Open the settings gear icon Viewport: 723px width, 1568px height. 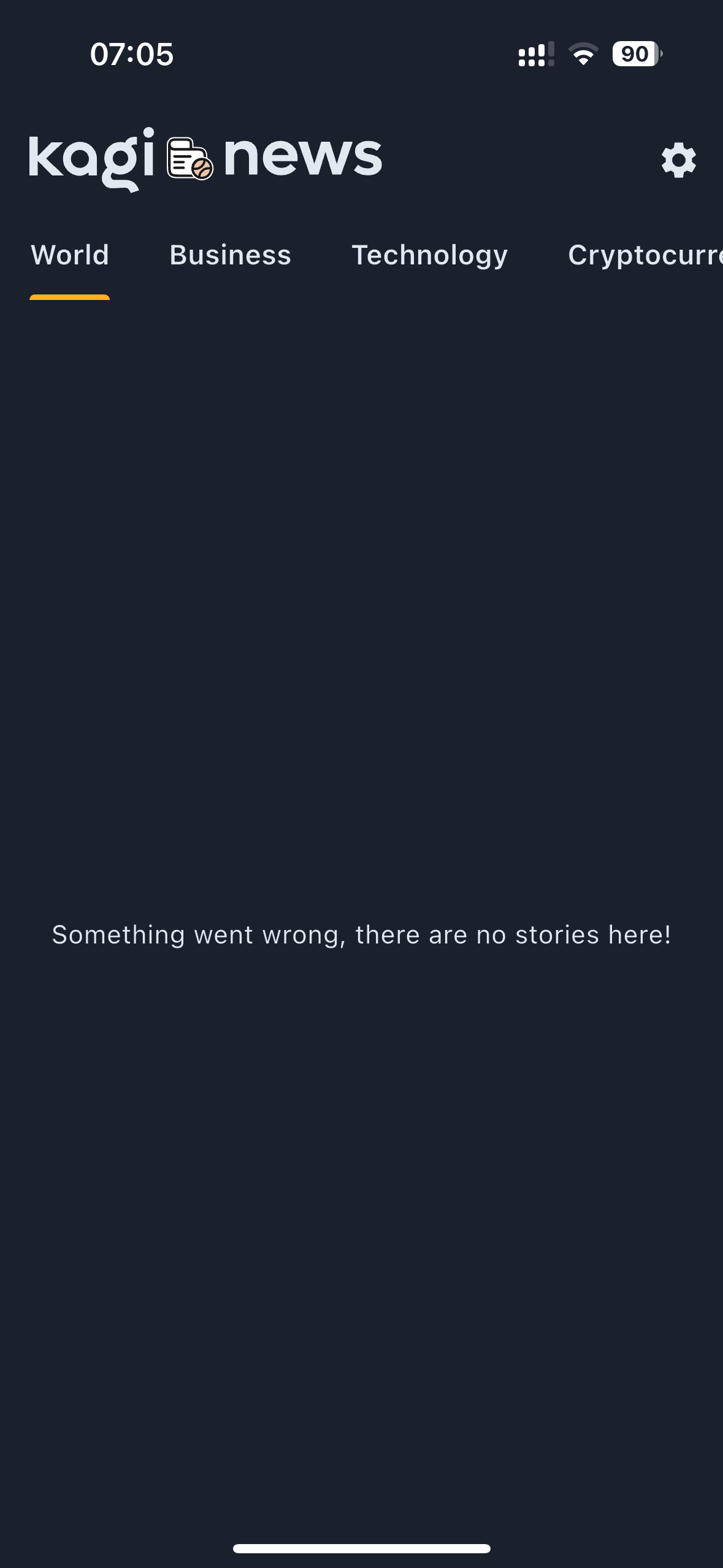click(678, 161)
